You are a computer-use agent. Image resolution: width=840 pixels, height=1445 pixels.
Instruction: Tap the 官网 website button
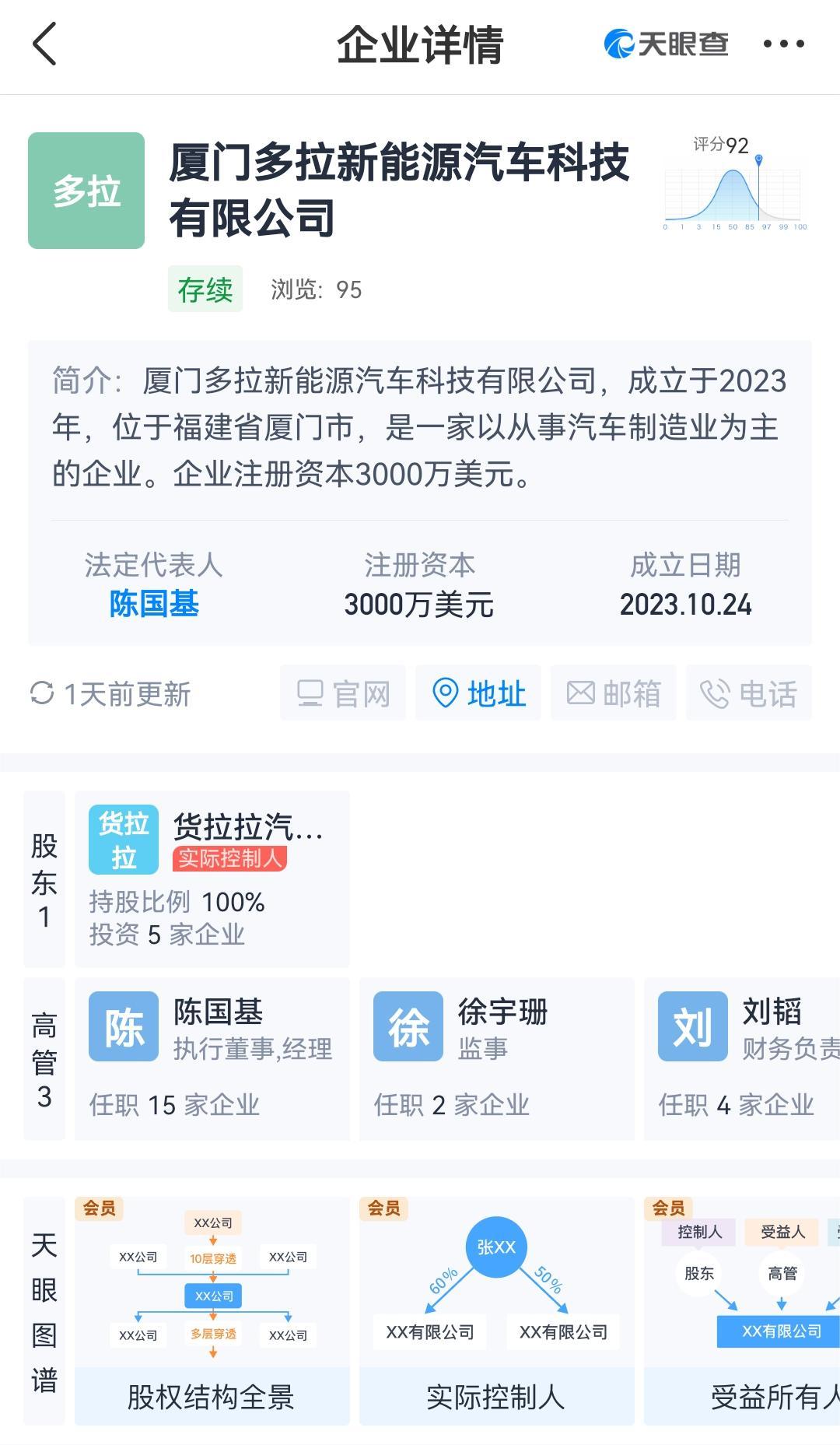click(343, 693)
